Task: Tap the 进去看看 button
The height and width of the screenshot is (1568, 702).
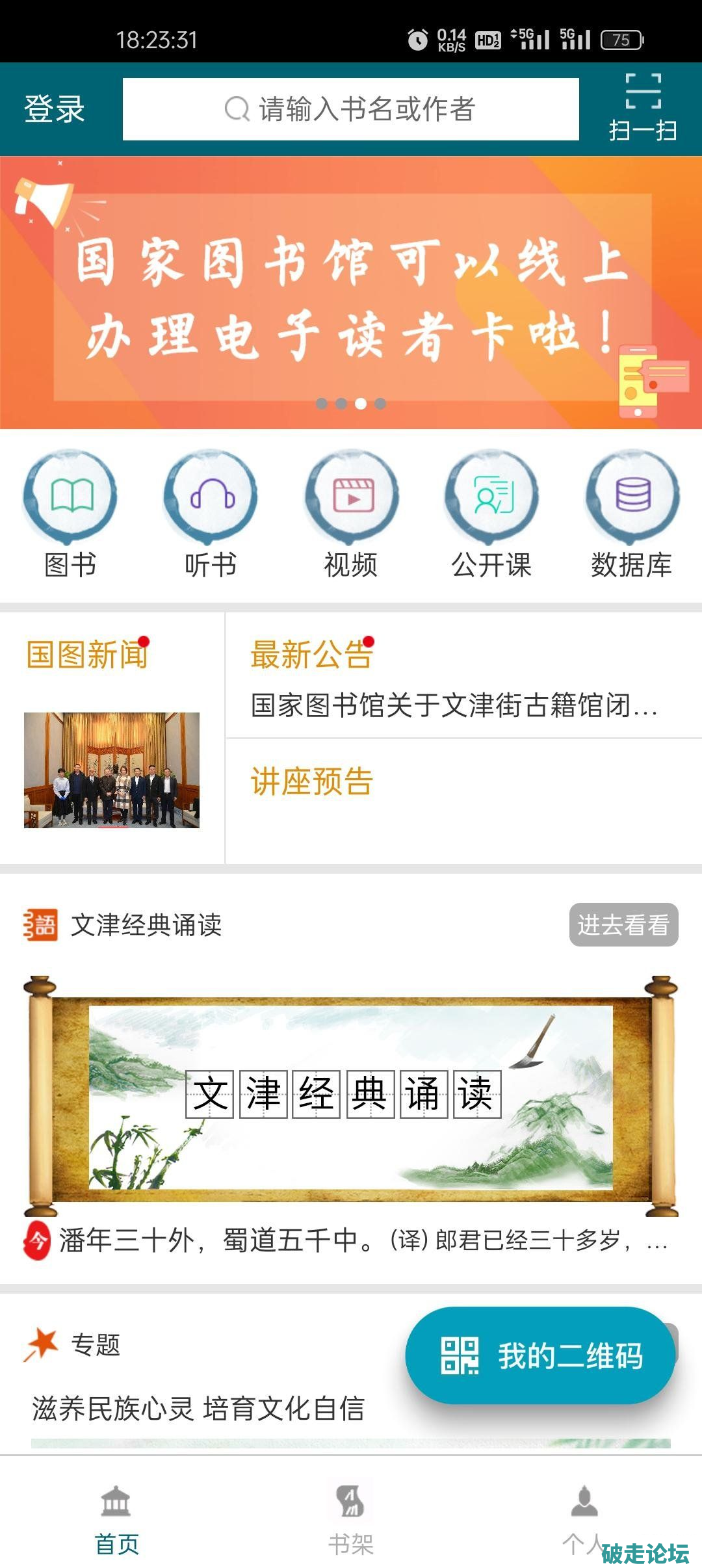Action: [623, 924]
